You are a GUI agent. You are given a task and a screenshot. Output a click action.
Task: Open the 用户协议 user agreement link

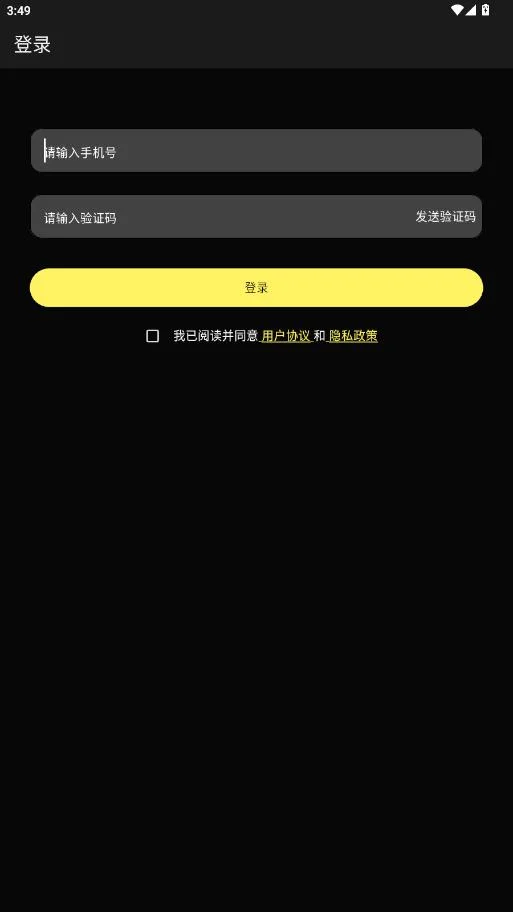286,336
